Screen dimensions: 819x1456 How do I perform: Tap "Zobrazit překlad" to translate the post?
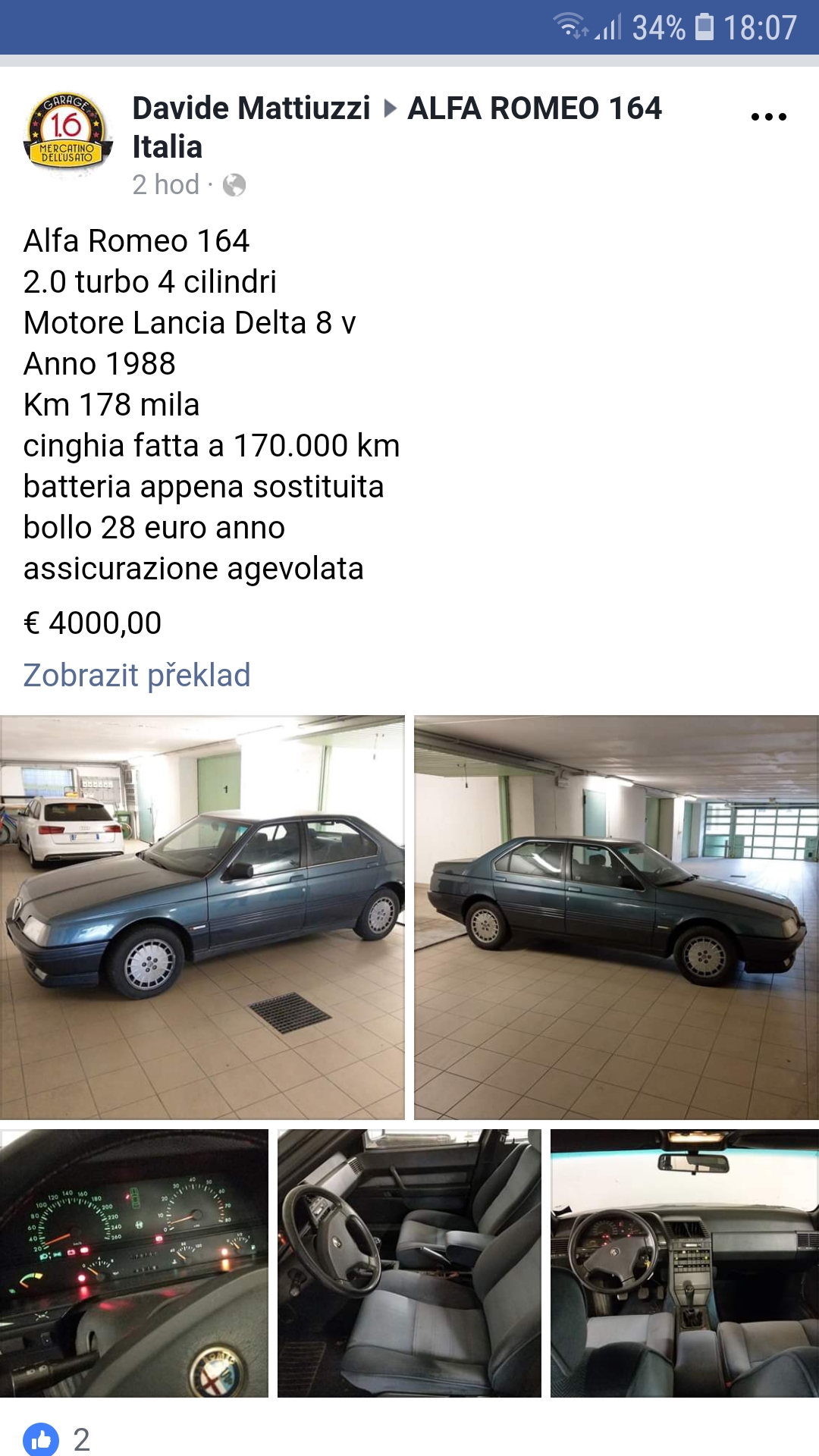pos(137,675)
